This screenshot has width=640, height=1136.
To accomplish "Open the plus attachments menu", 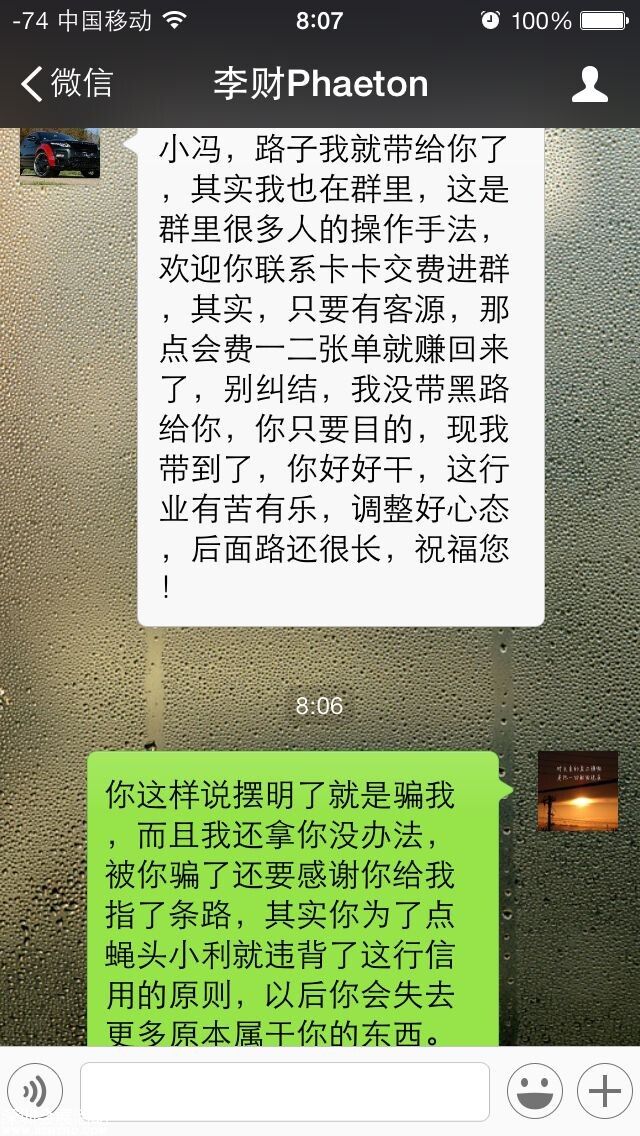I will pos(604,1090).
